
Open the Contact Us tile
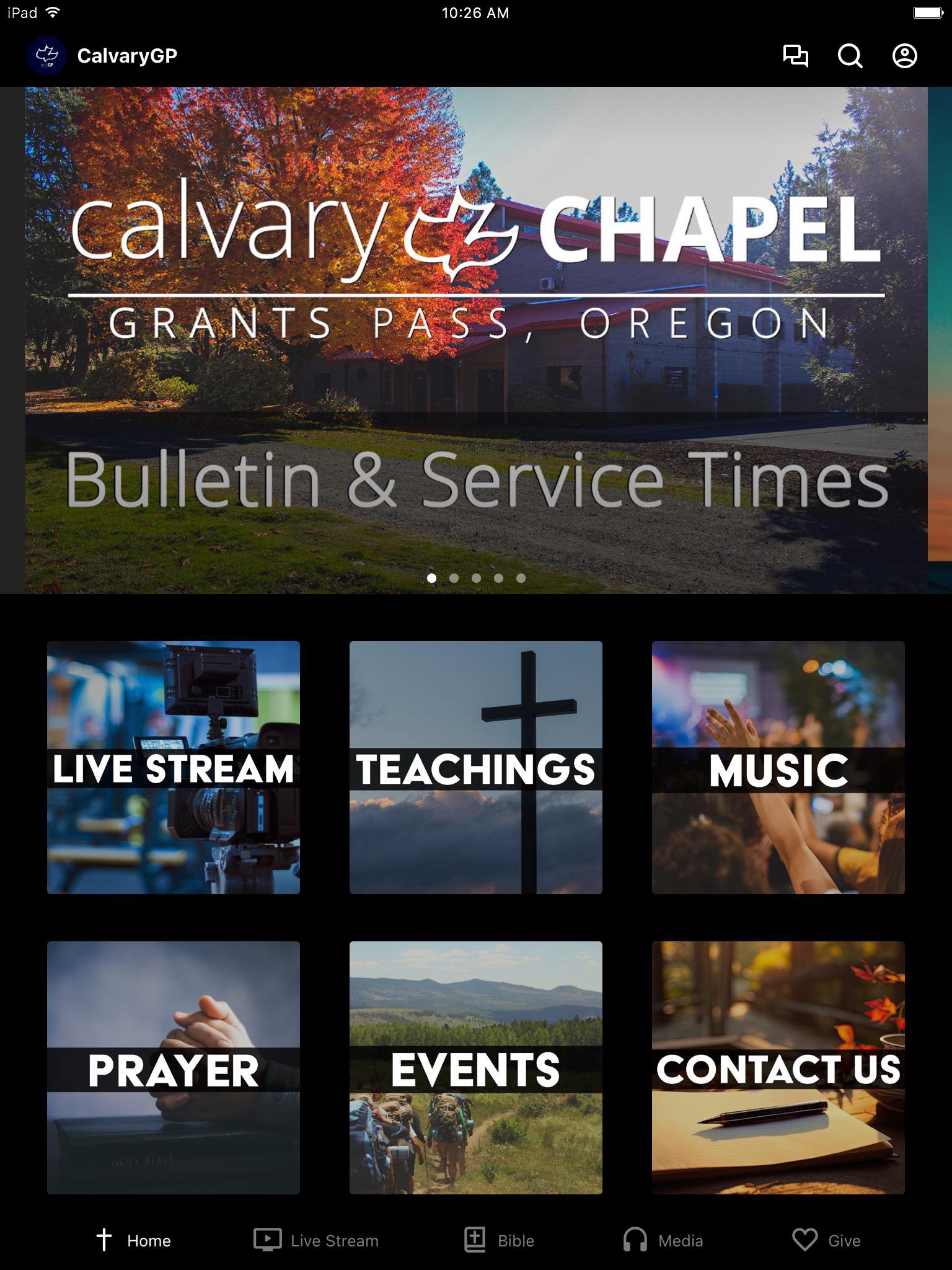778,1068
